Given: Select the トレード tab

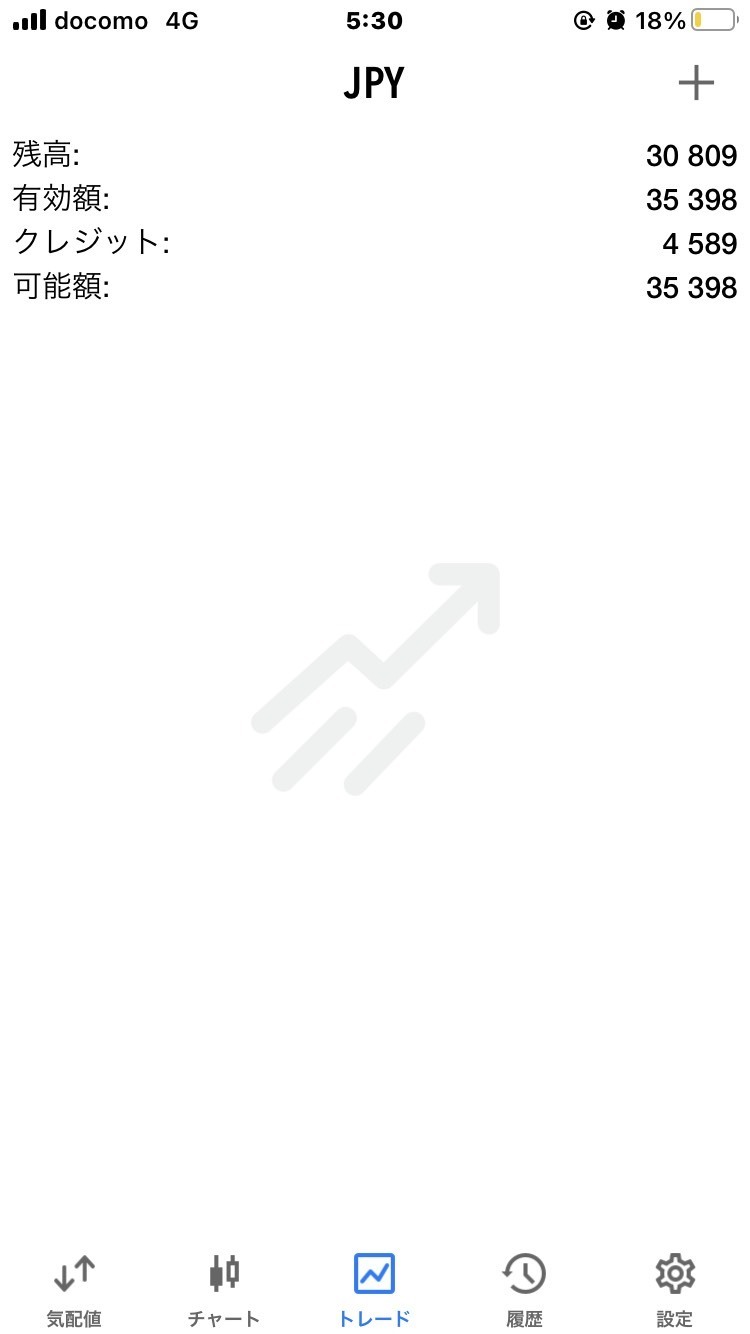Looking at the screenshot, I should [374, 1289].
